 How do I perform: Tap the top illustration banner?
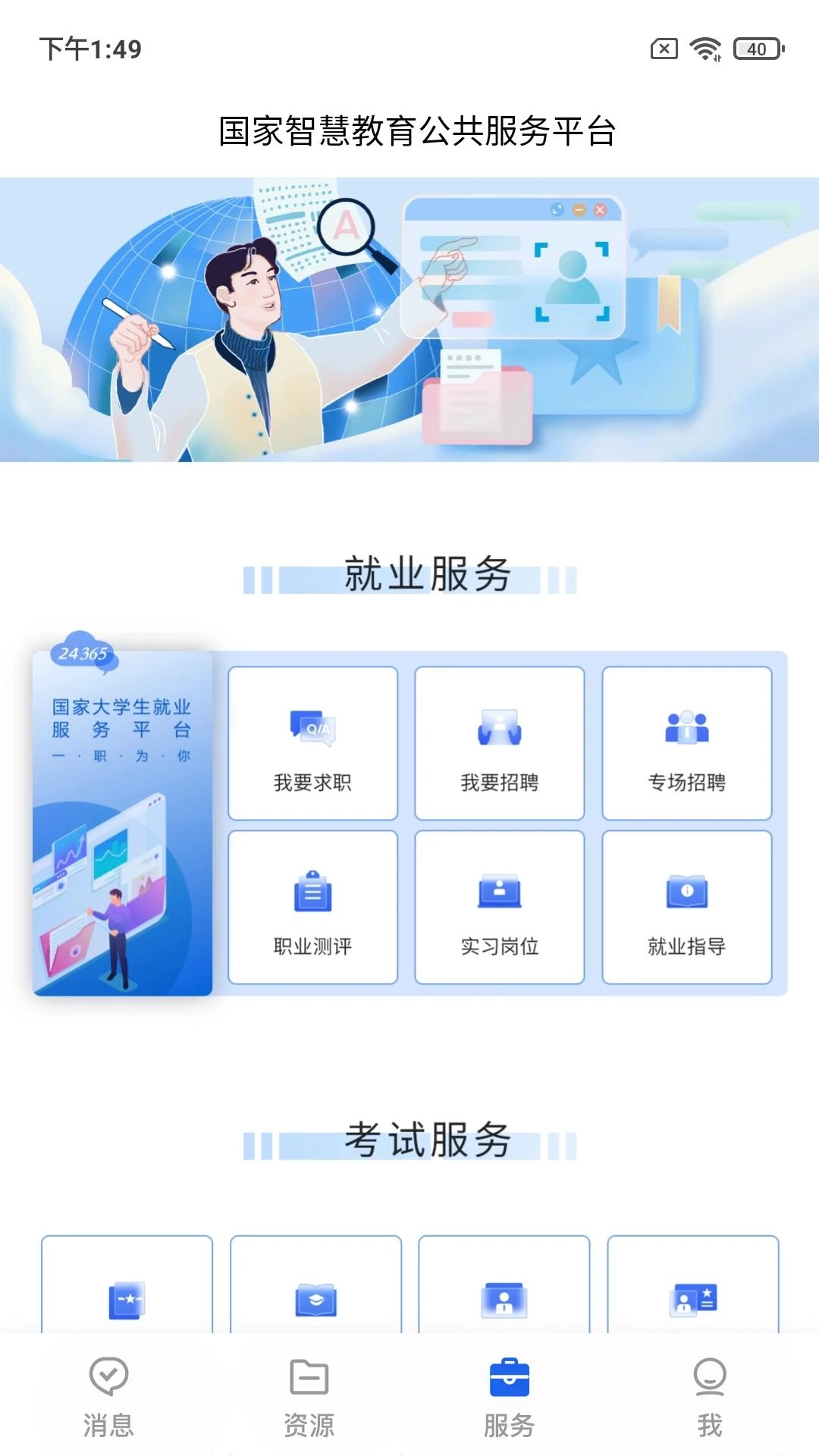pos(409,319)
